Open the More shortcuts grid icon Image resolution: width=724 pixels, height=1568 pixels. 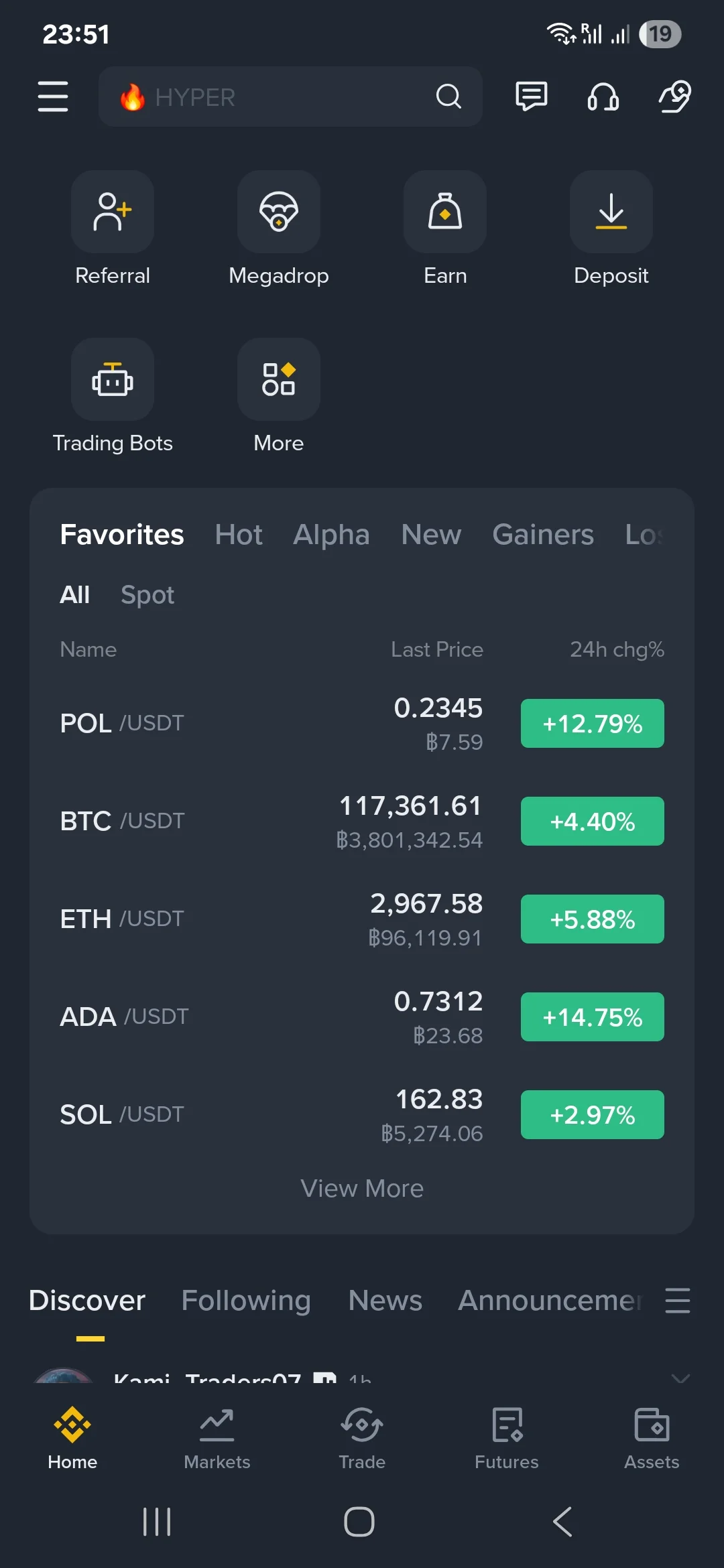click(279, 379)
